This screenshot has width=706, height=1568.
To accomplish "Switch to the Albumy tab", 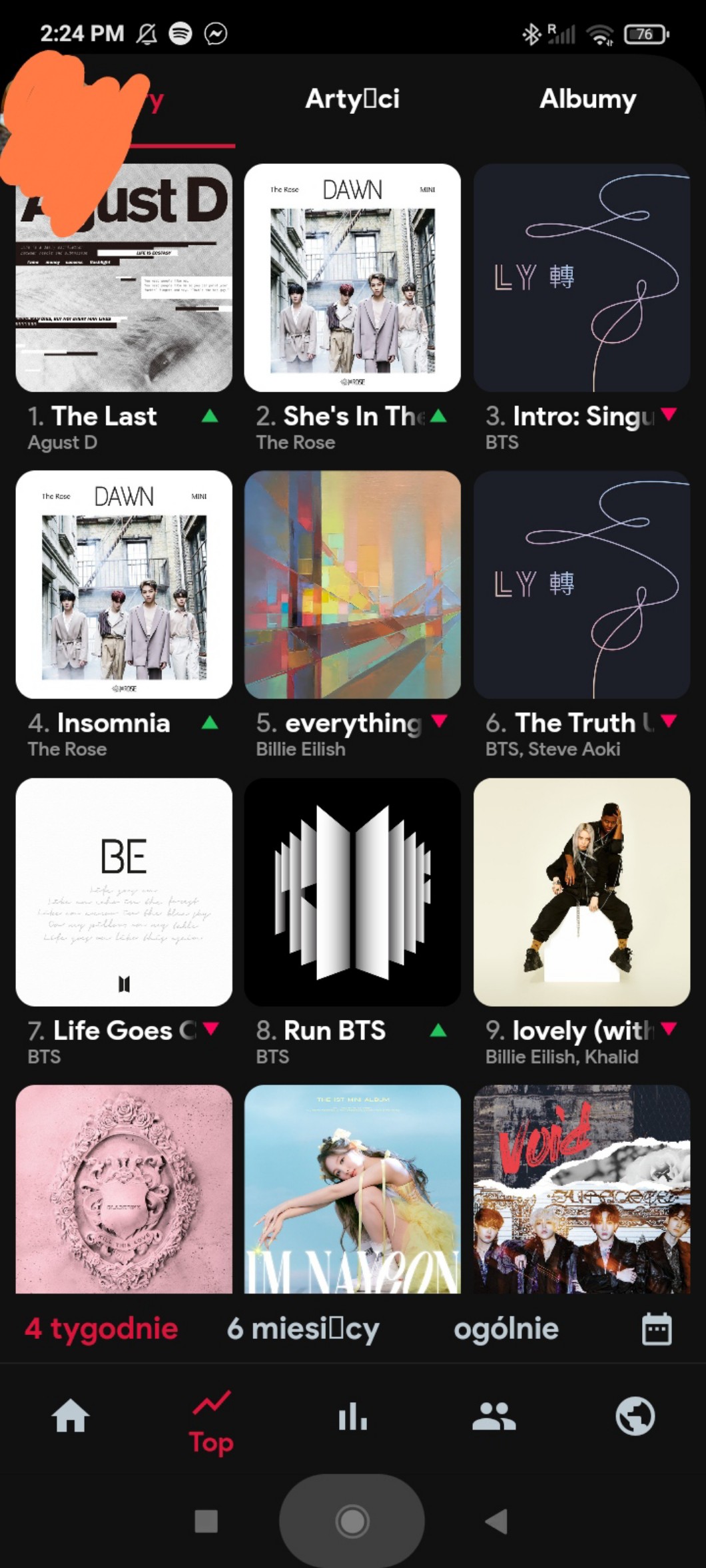I will 587,99.
